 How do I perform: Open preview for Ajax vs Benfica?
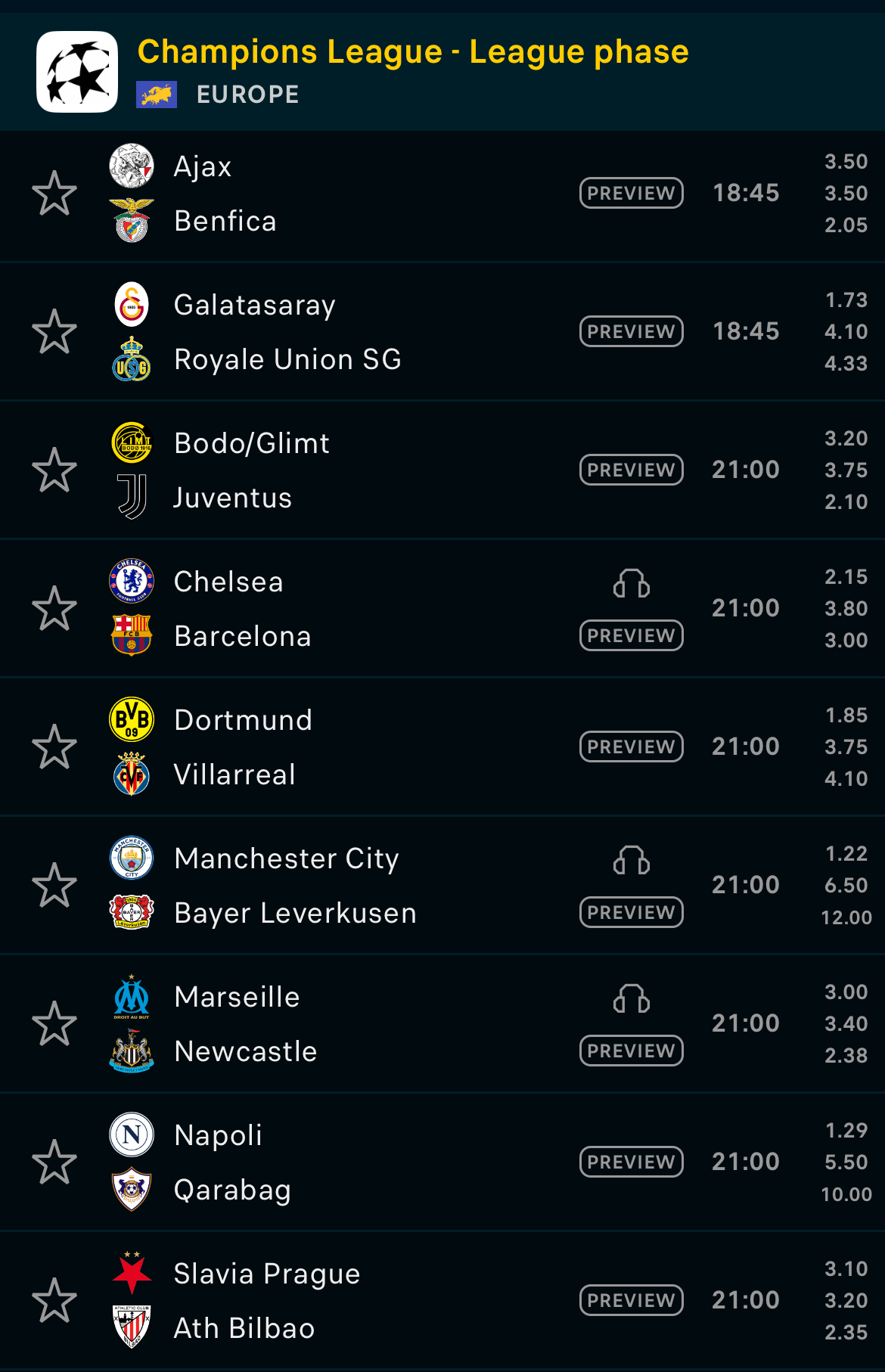(631, 193)
